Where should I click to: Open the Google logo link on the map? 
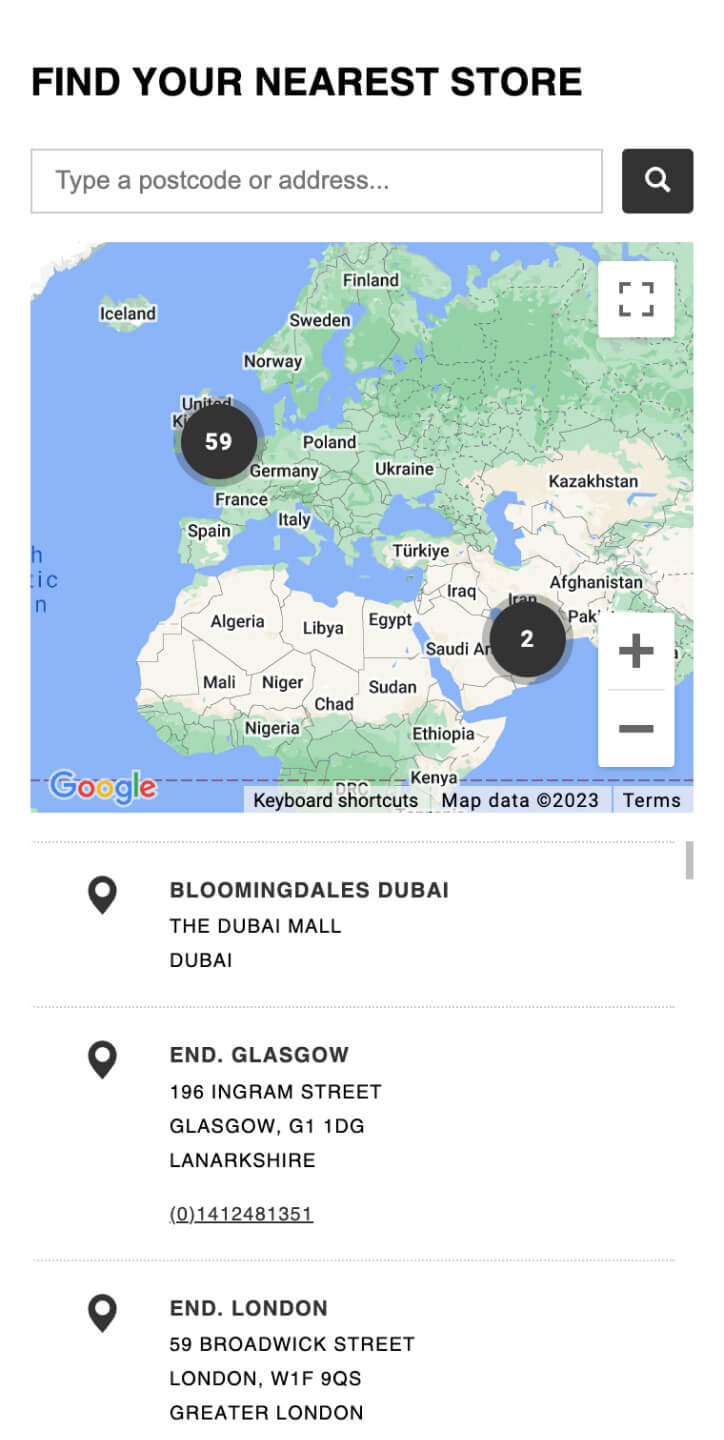(x=103, y=787)
